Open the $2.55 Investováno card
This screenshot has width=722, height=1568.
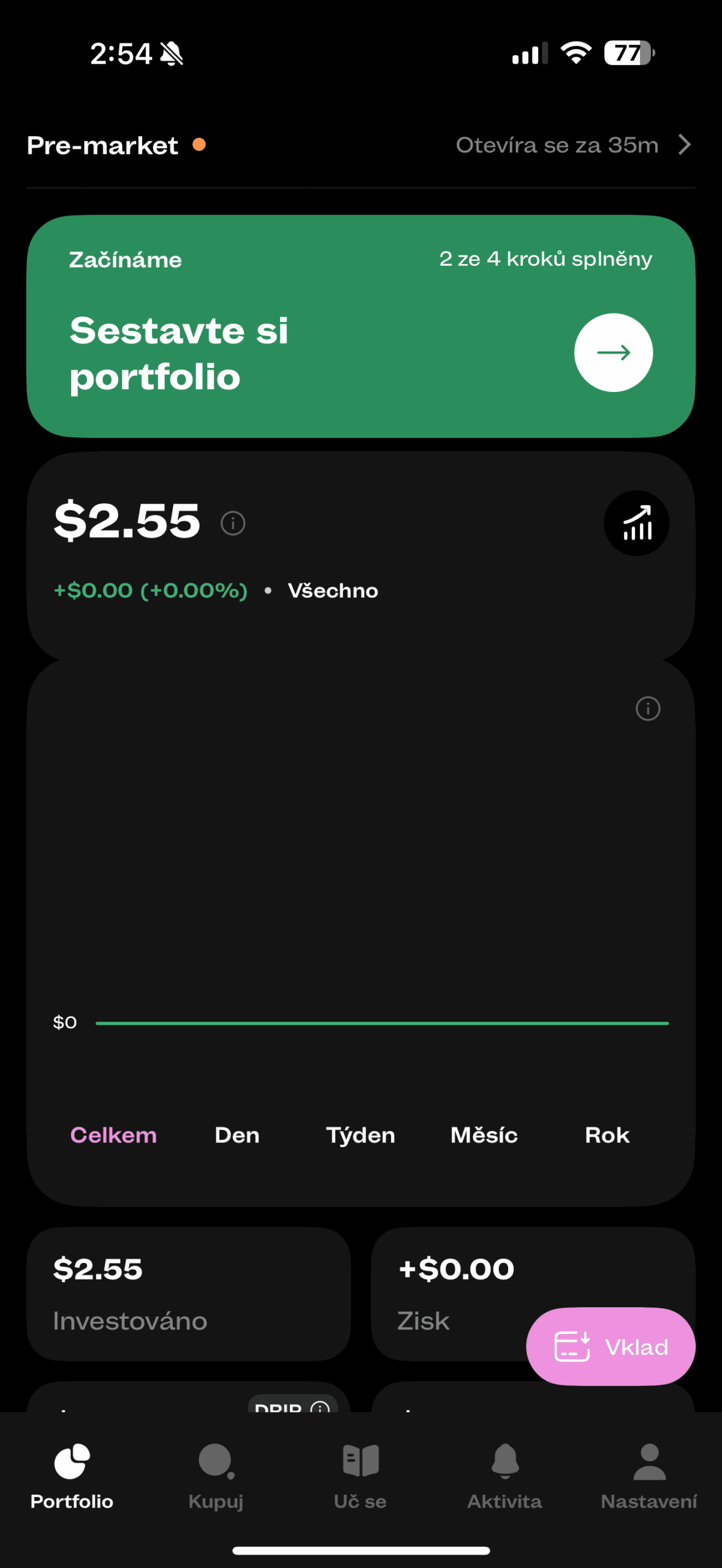pyautogui.click(x=188, y=1294)
